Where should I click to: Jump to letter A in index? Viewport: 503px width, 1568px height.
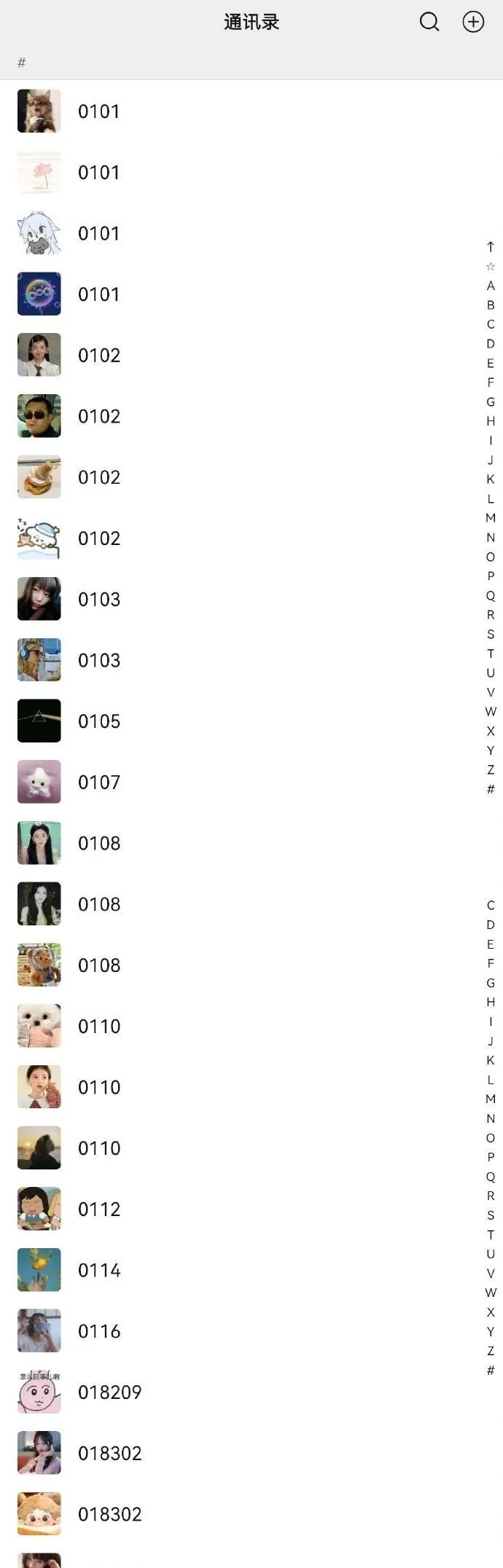pos(491,286)
